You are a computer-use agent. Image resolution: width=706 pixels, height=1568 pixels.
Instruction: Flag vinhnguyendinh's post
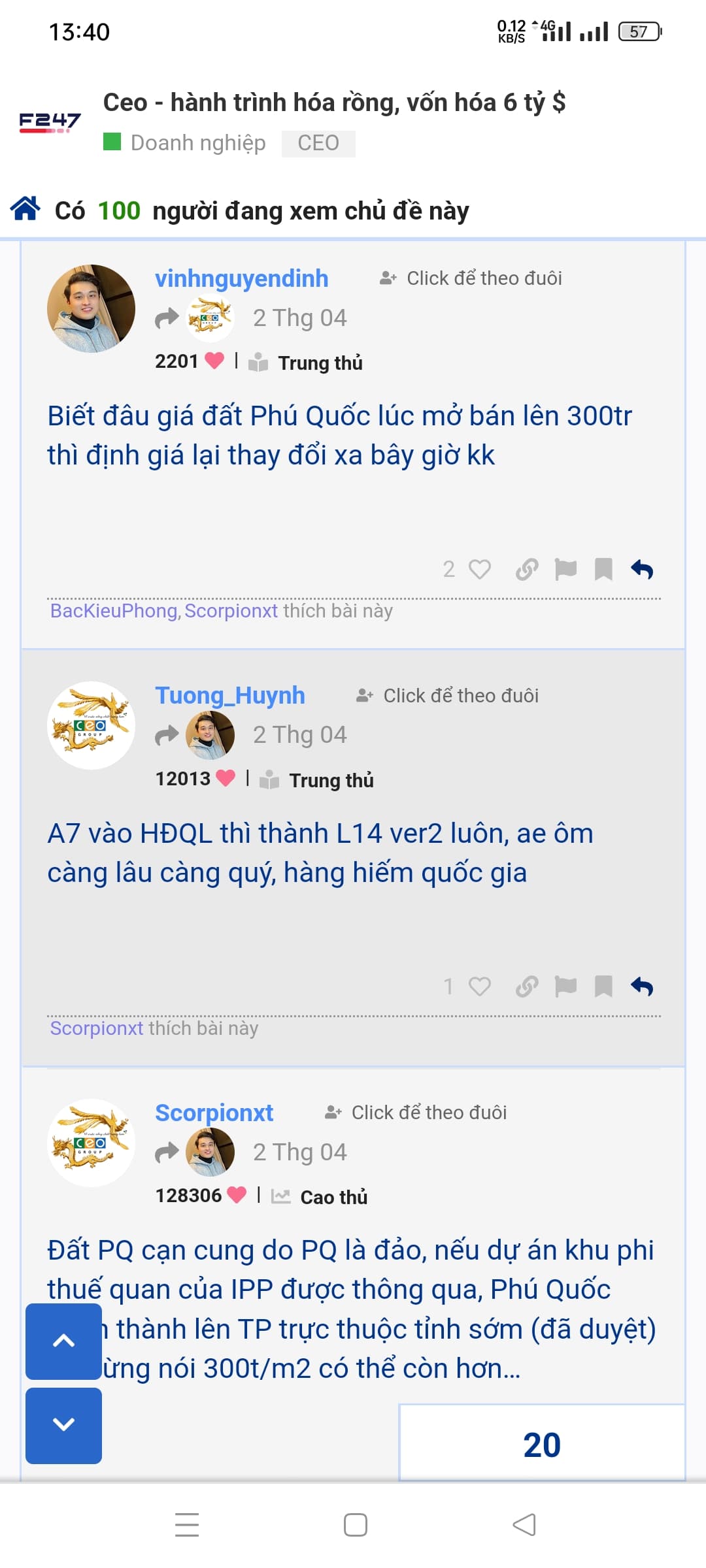(x=565, y=570)
